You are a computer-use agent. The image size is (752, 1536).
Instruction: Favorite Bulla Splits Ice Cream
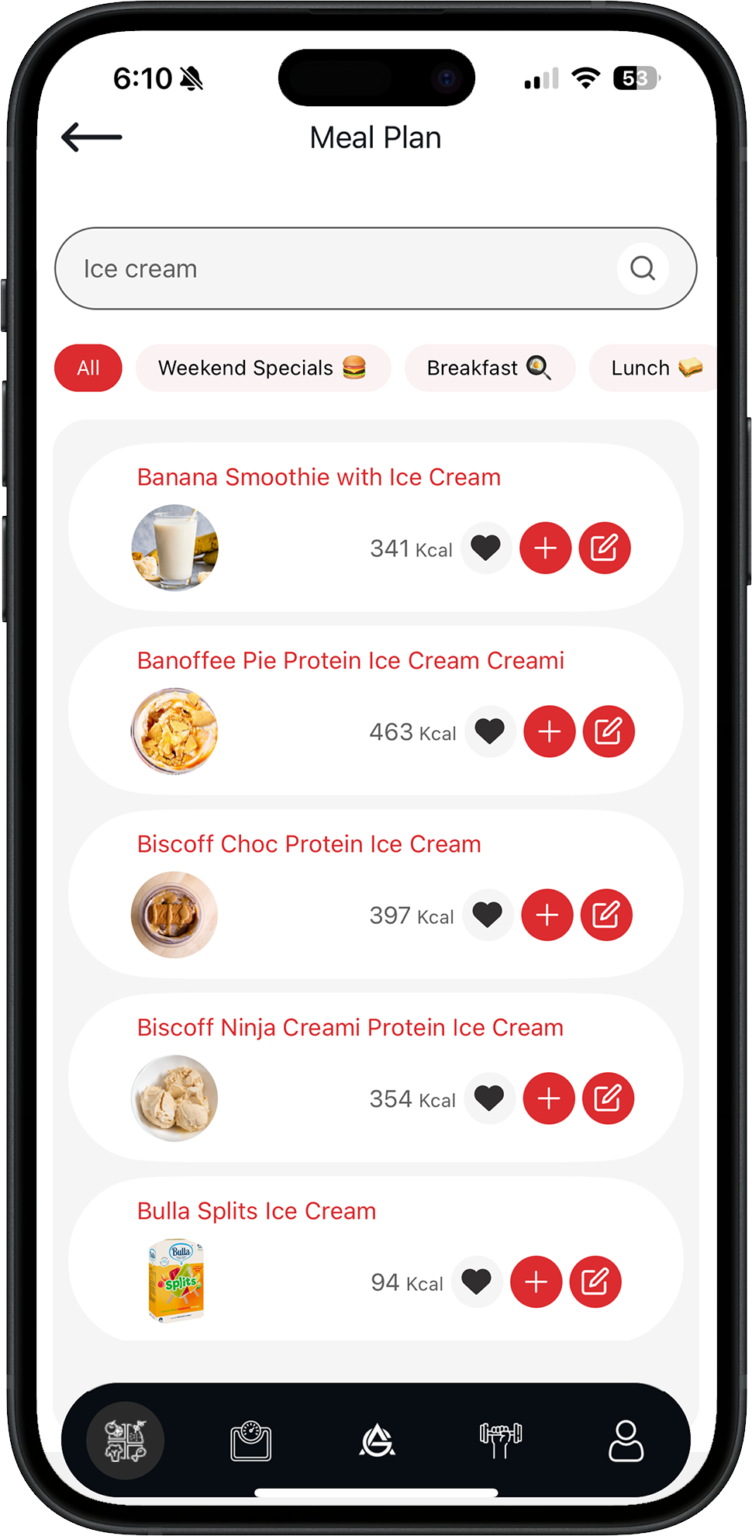477,1282
